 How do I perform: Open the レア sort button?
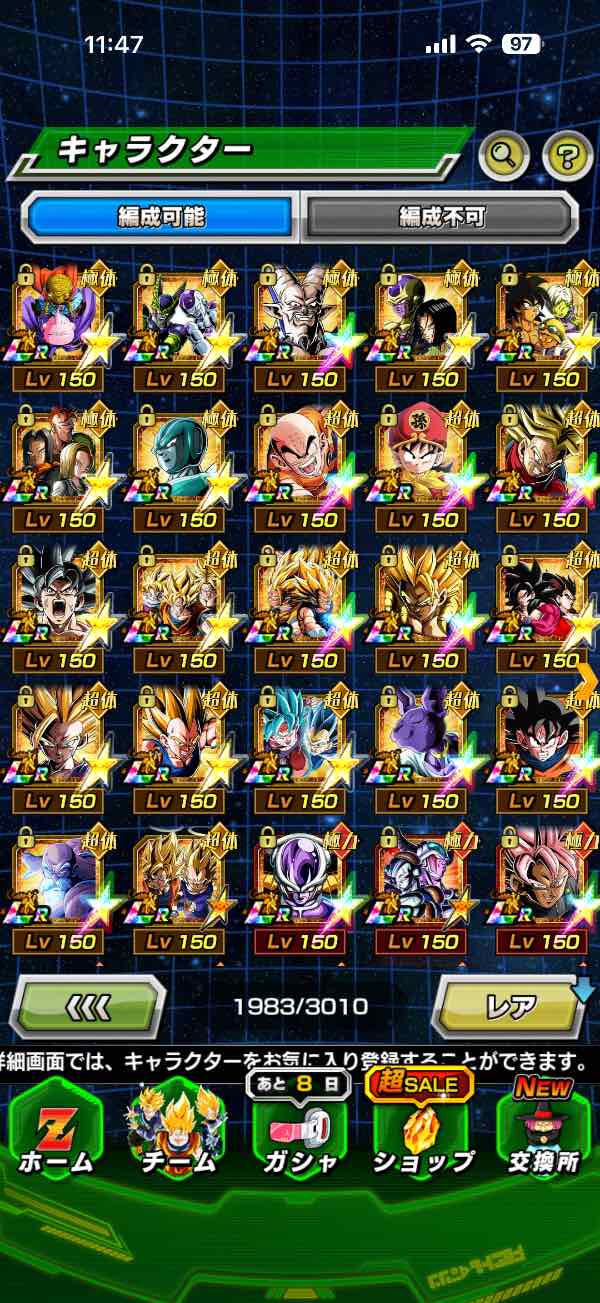510,1006
